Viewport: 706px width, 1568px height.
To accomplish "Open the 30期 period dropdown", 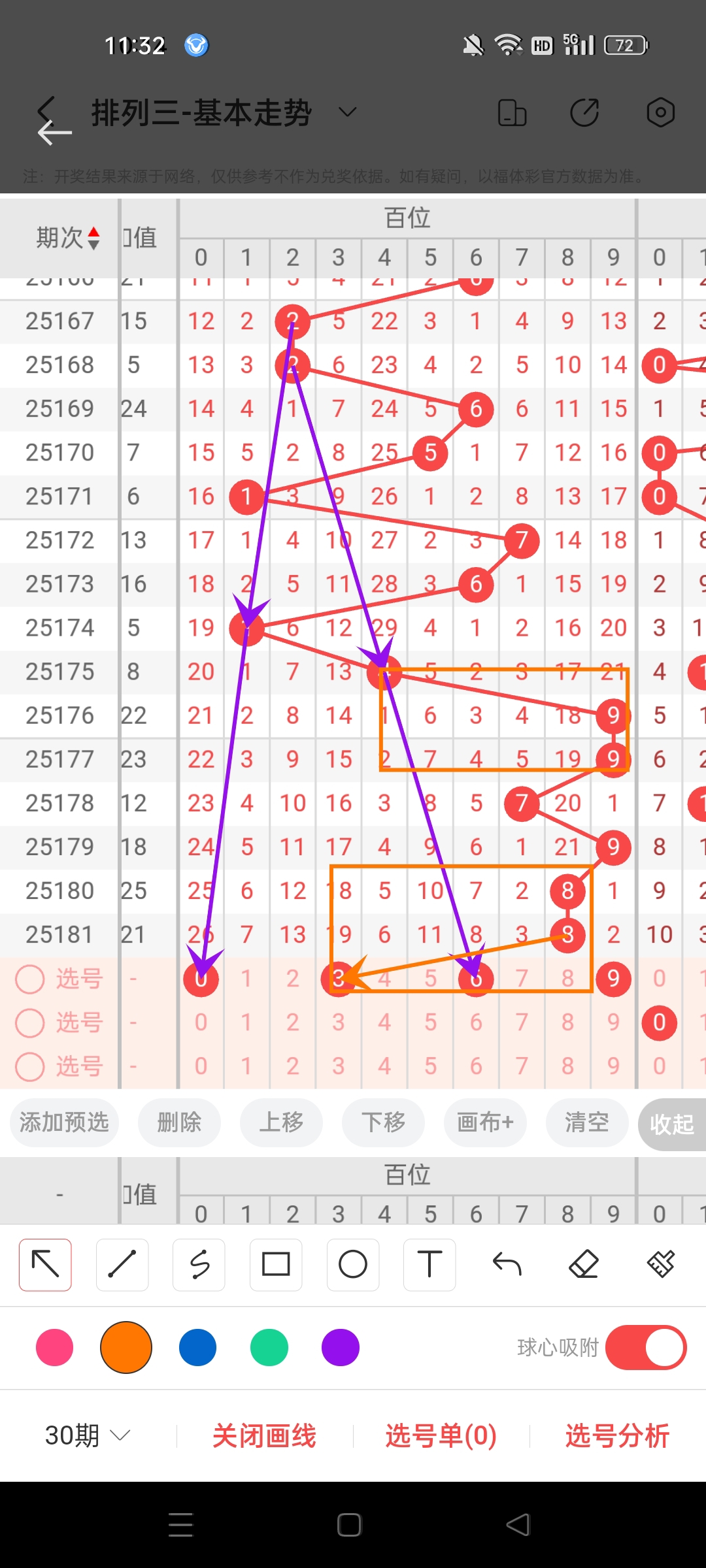I will tap(86, 1435).
